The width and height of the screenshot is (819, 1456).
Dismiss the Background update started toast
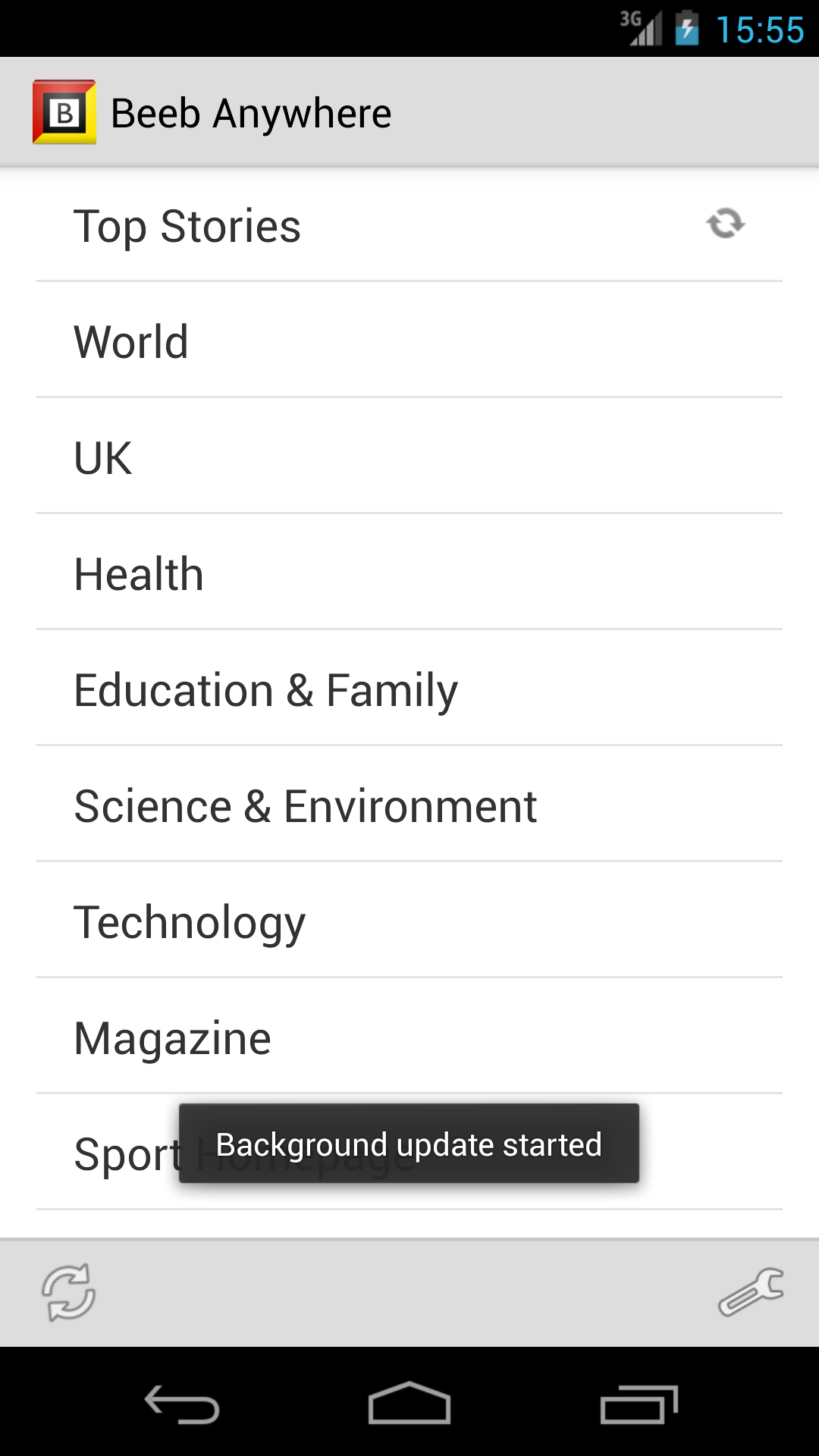click(408, 1144)
